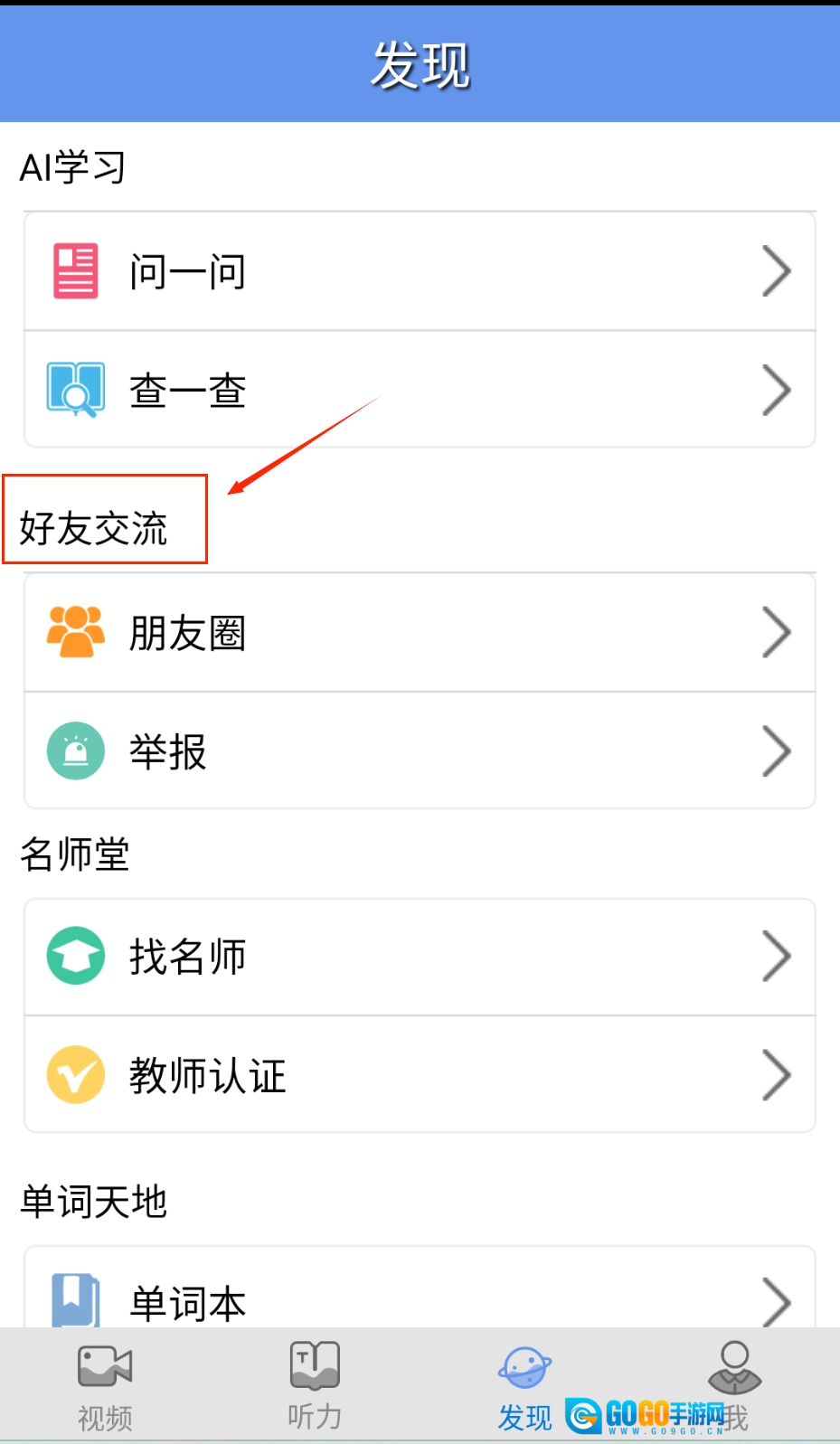
Task: Open 朋友圈 friends circle
Action: pyautogui.click(x=420, y=633)
